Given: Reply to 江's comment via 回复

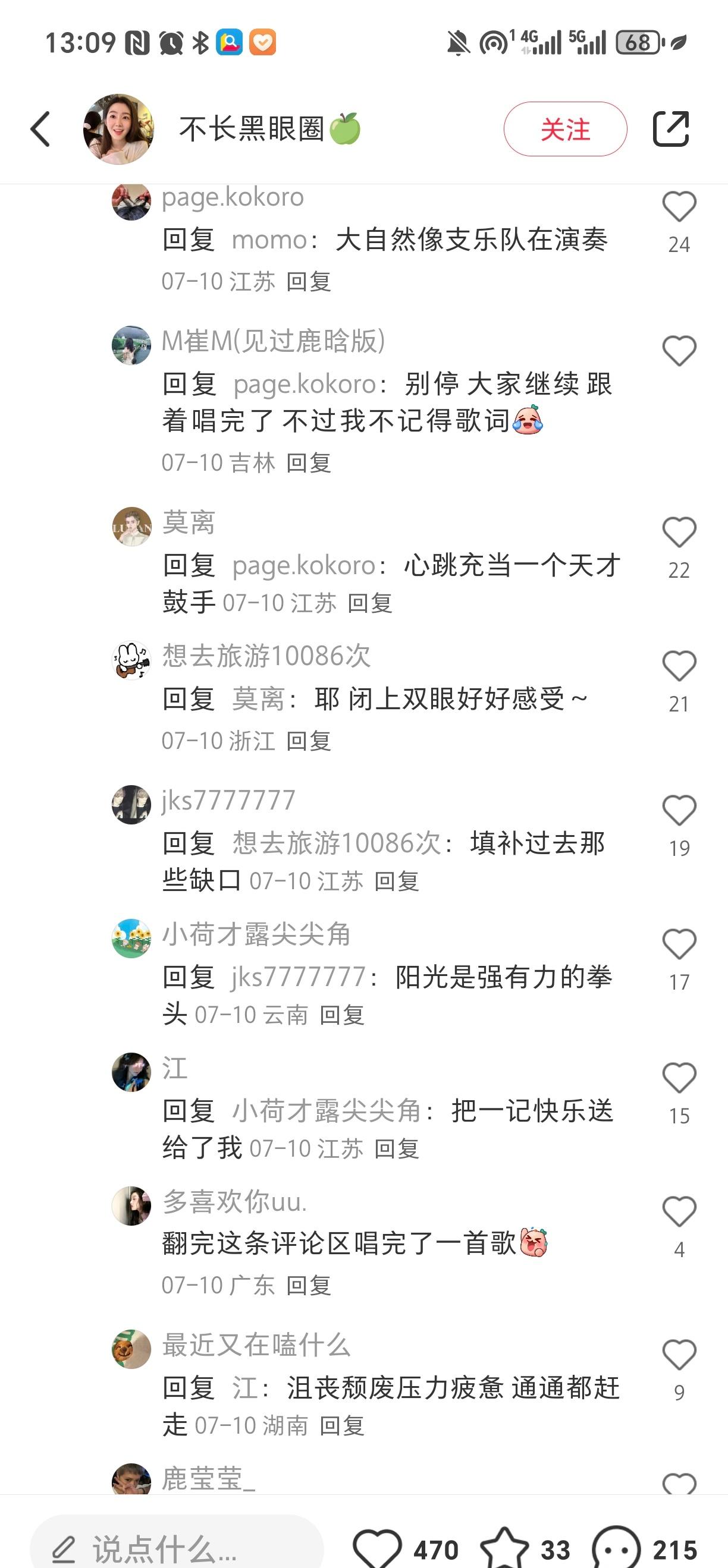Looking at the screenshot, I should point(397,1148).
